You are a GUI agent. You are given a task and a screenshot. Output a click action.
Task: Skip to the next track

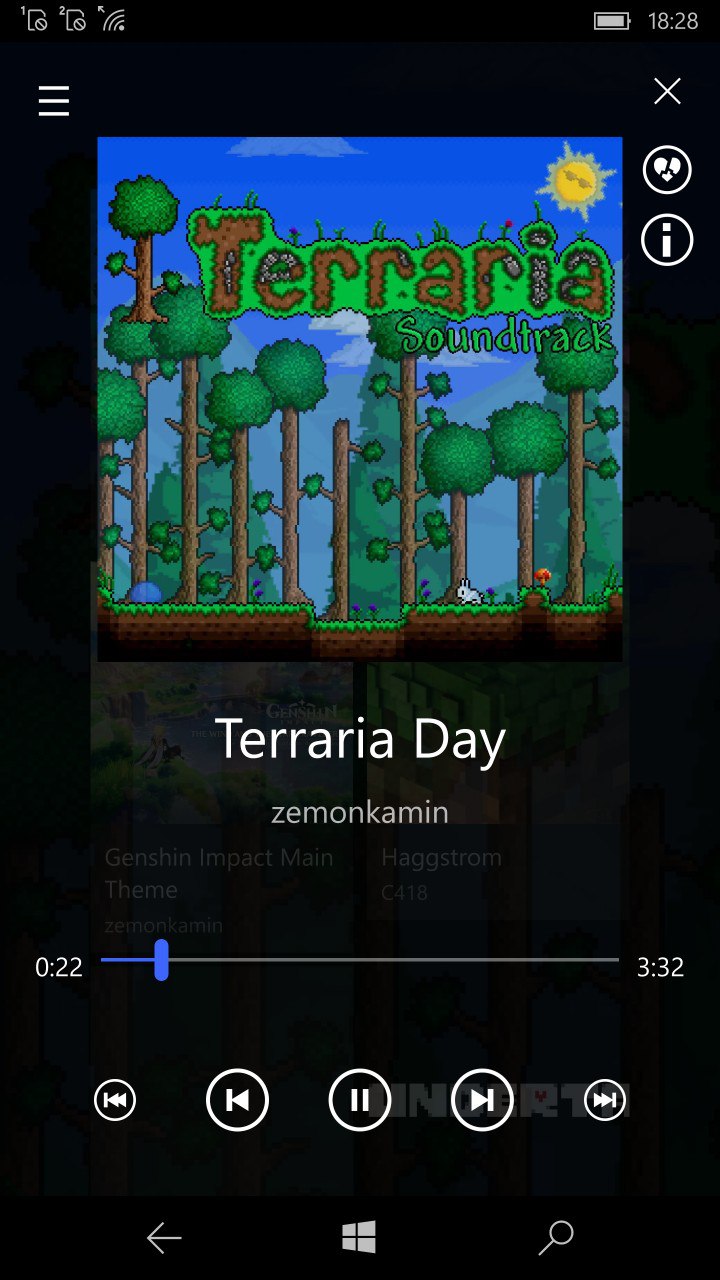tap(482, 1101)
